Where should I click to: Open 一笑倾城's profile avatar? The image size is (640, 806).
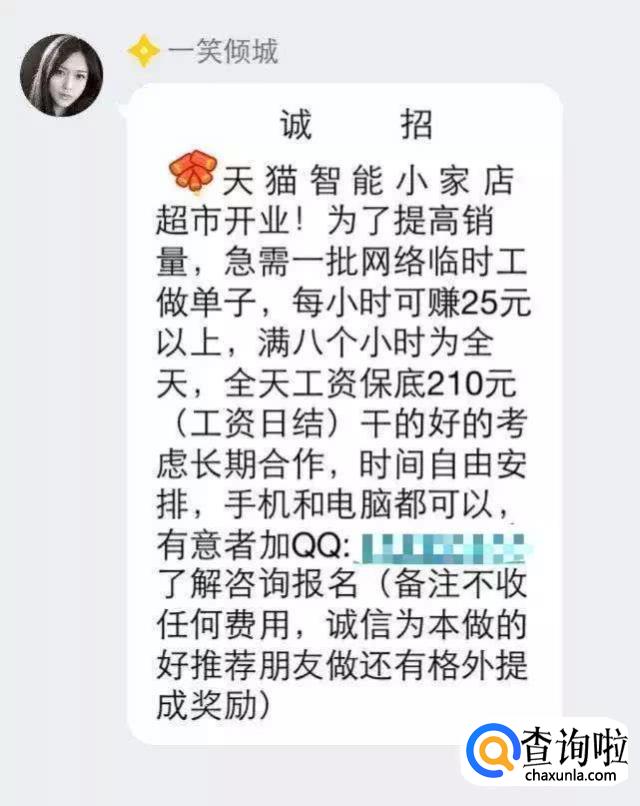click(62, 75)
